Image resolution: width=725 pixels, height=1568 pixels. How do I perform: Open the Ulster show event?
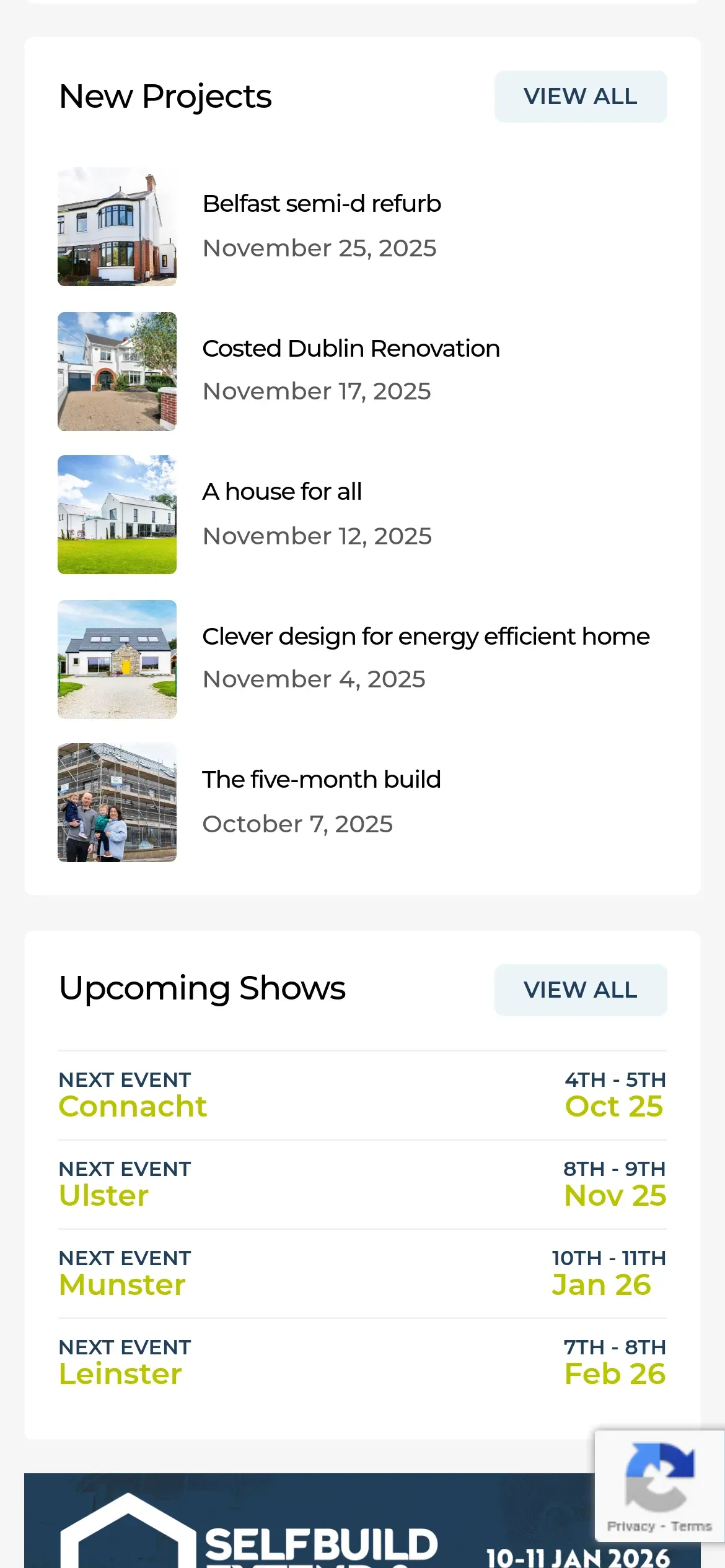[x=104, y=1196]
